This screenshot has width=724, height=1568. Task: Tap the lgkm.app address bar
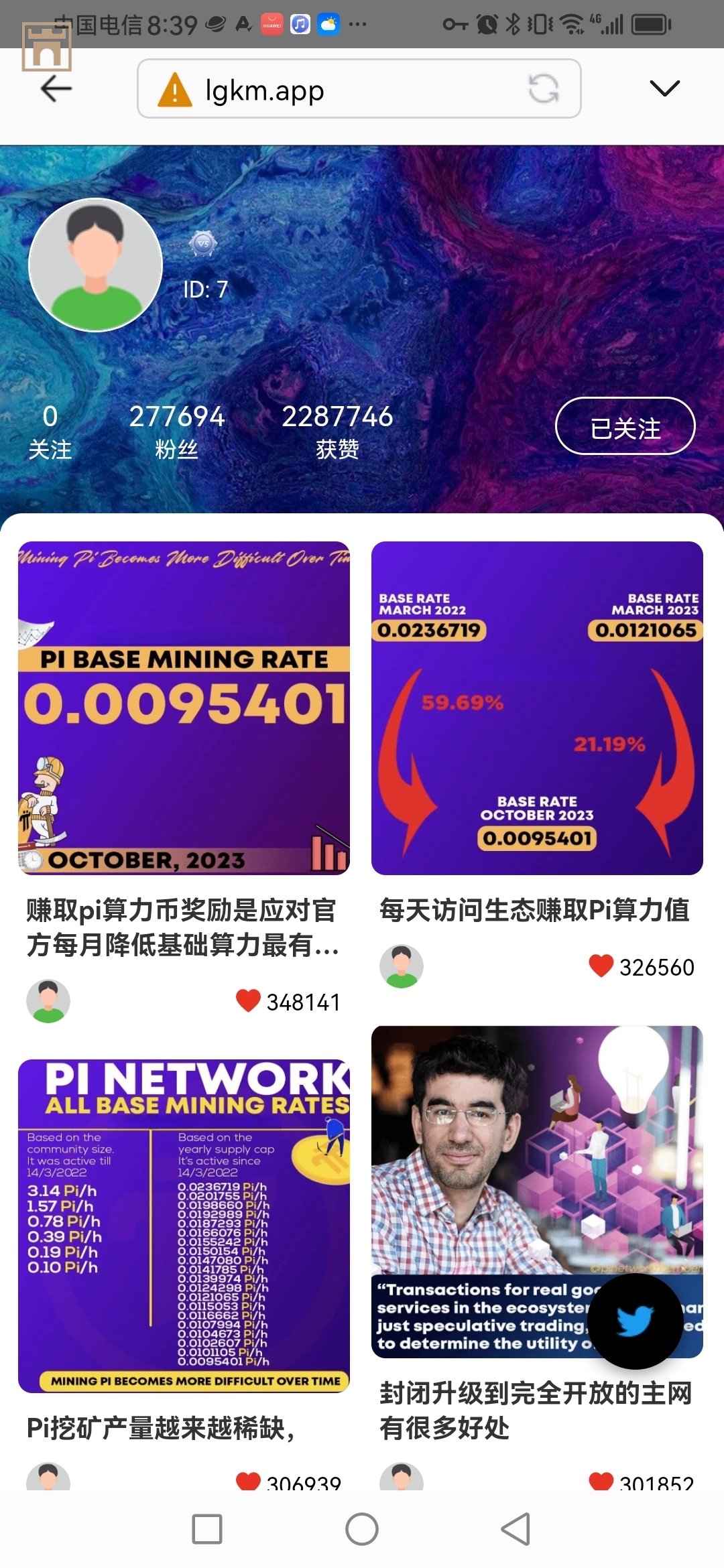(335, 89)
